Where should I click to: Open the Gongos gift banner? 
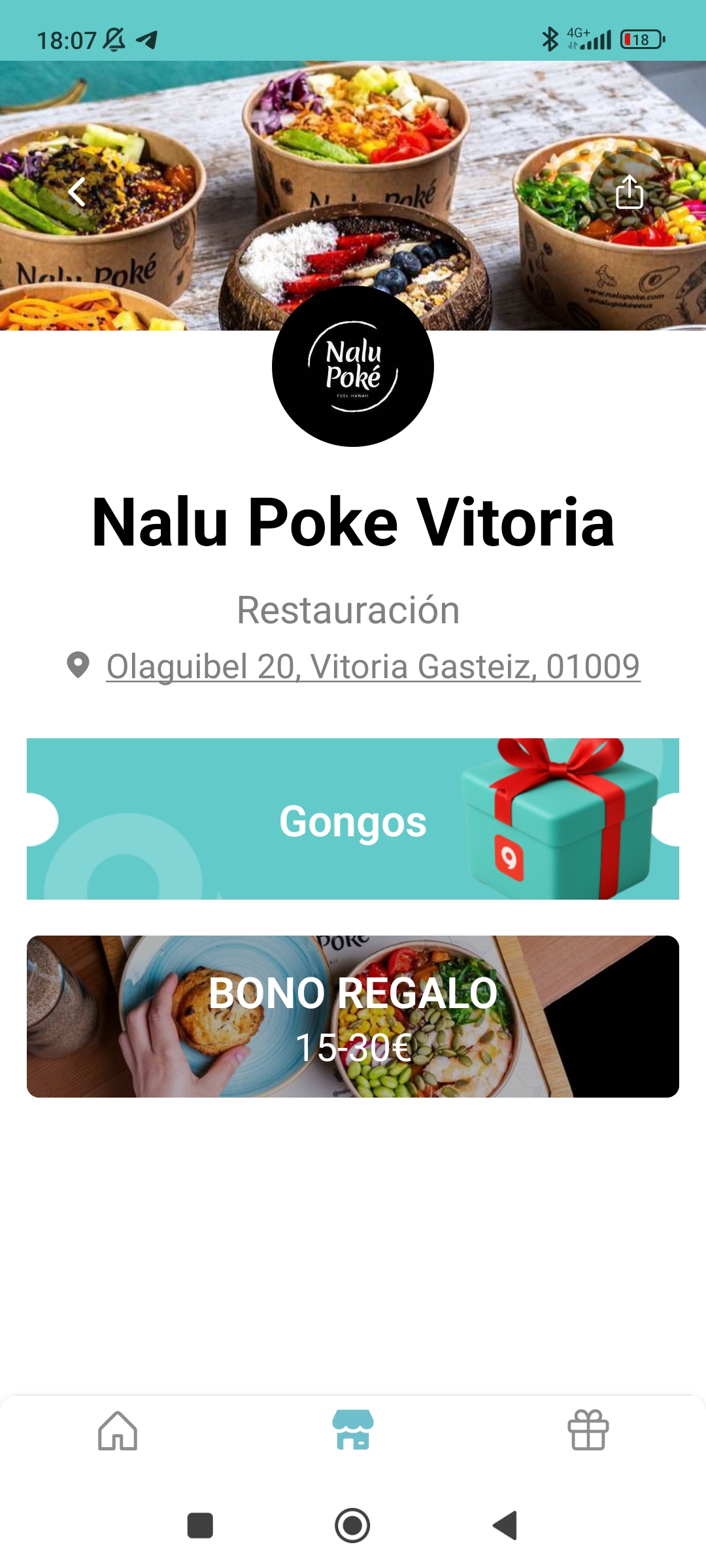click(x=353, y=819)
